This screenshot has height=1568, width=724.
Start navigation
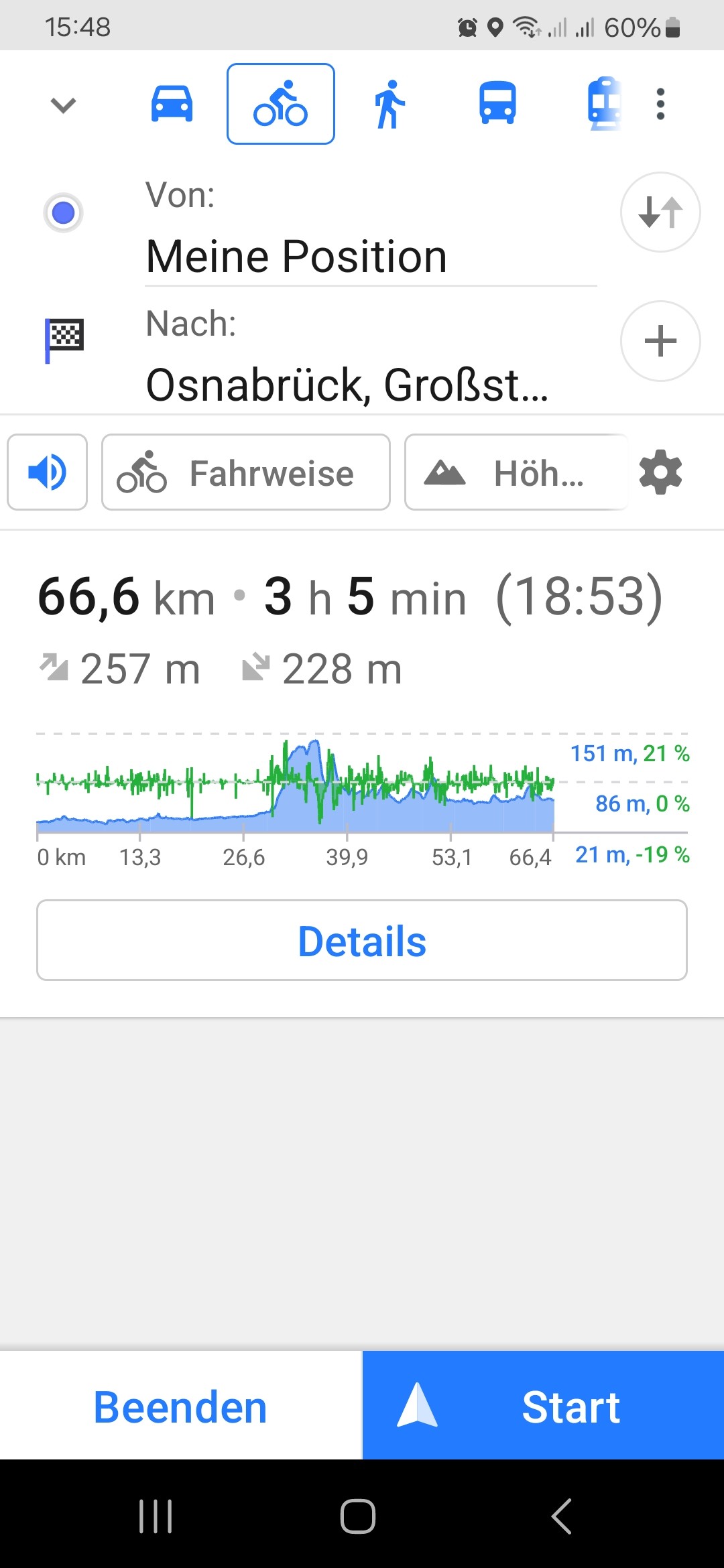(543, 1406)
